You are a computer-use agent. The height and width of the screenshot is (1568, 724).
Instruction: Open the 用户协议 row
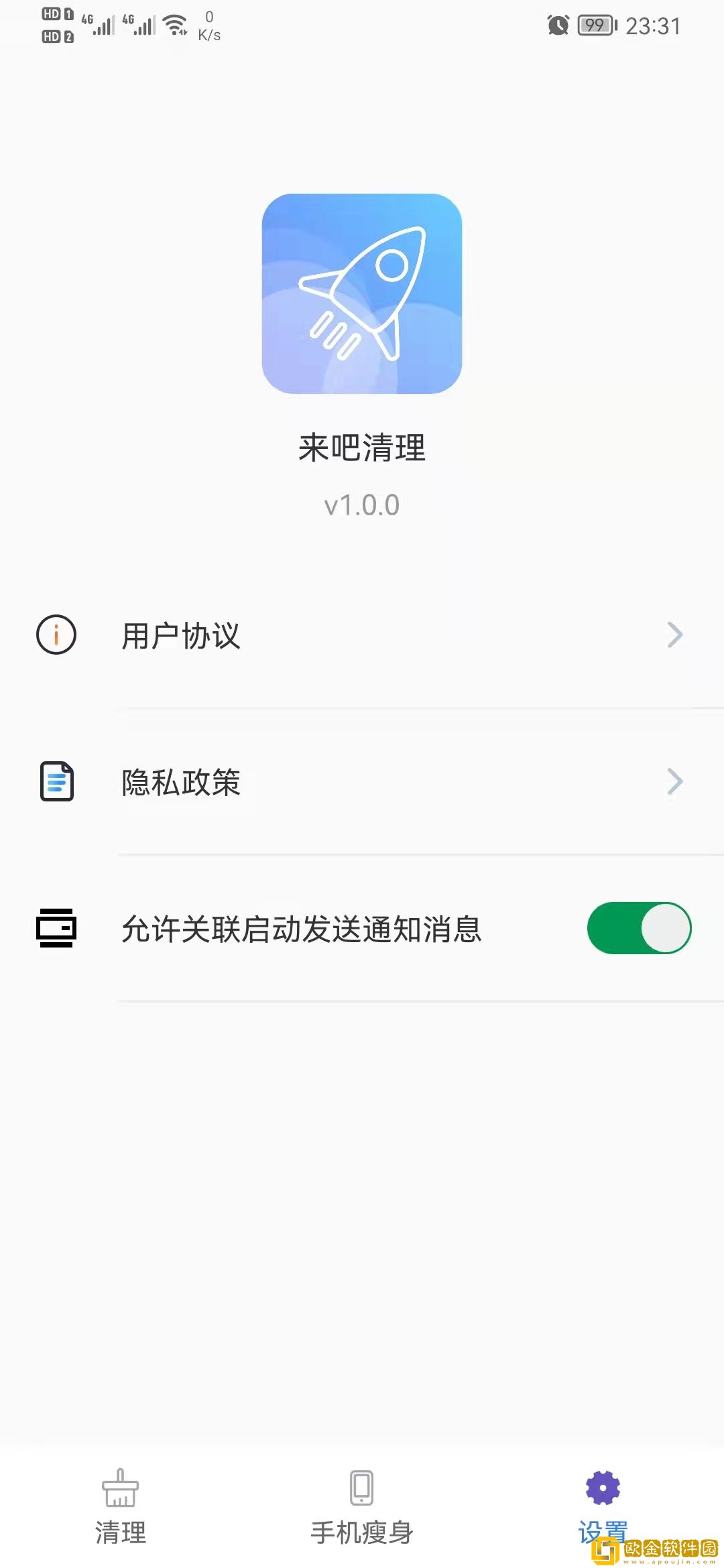point(362,635)
